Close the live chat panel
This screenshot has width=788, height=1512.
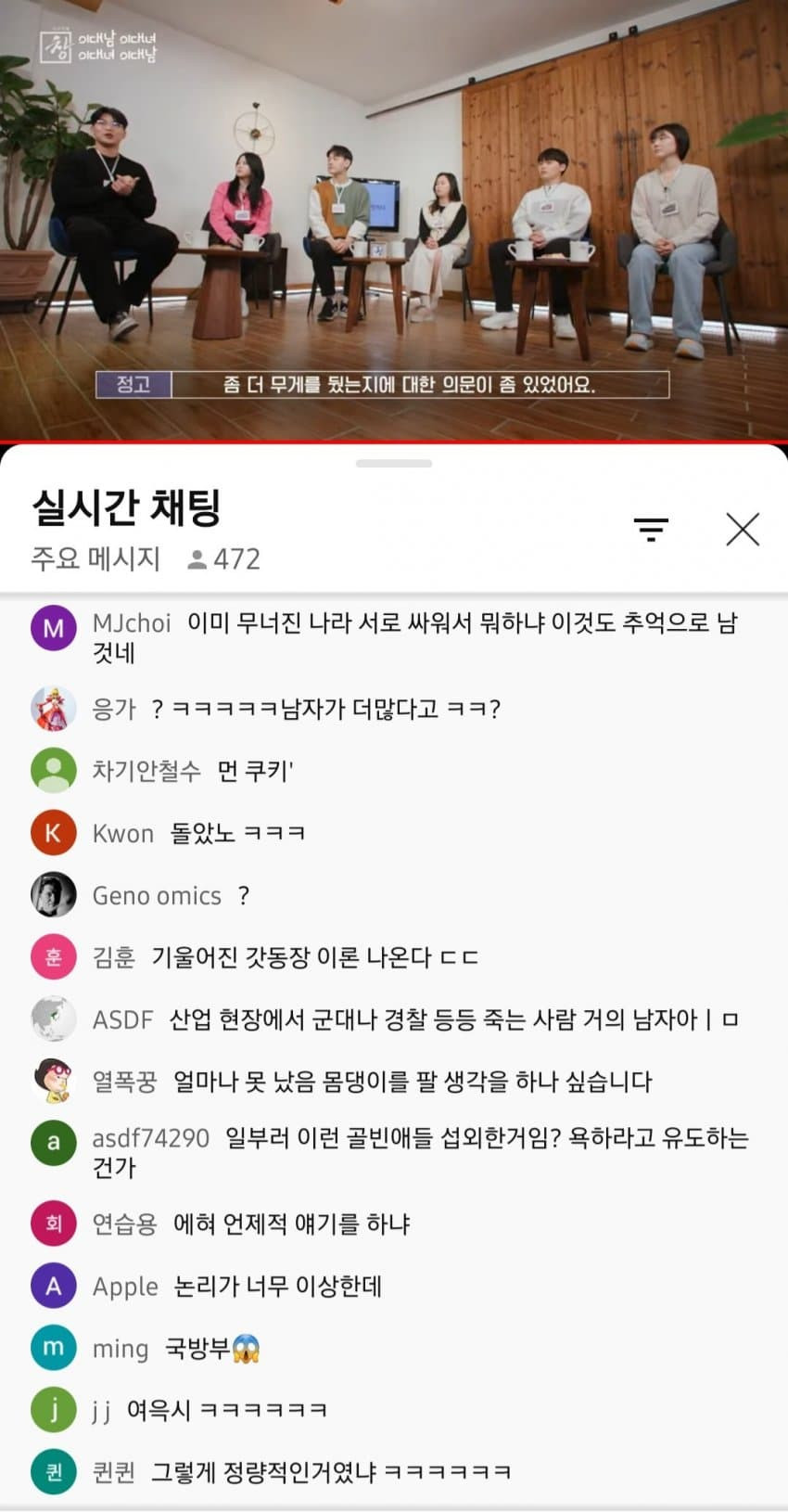pyautogui.click(x=742, y=530)
